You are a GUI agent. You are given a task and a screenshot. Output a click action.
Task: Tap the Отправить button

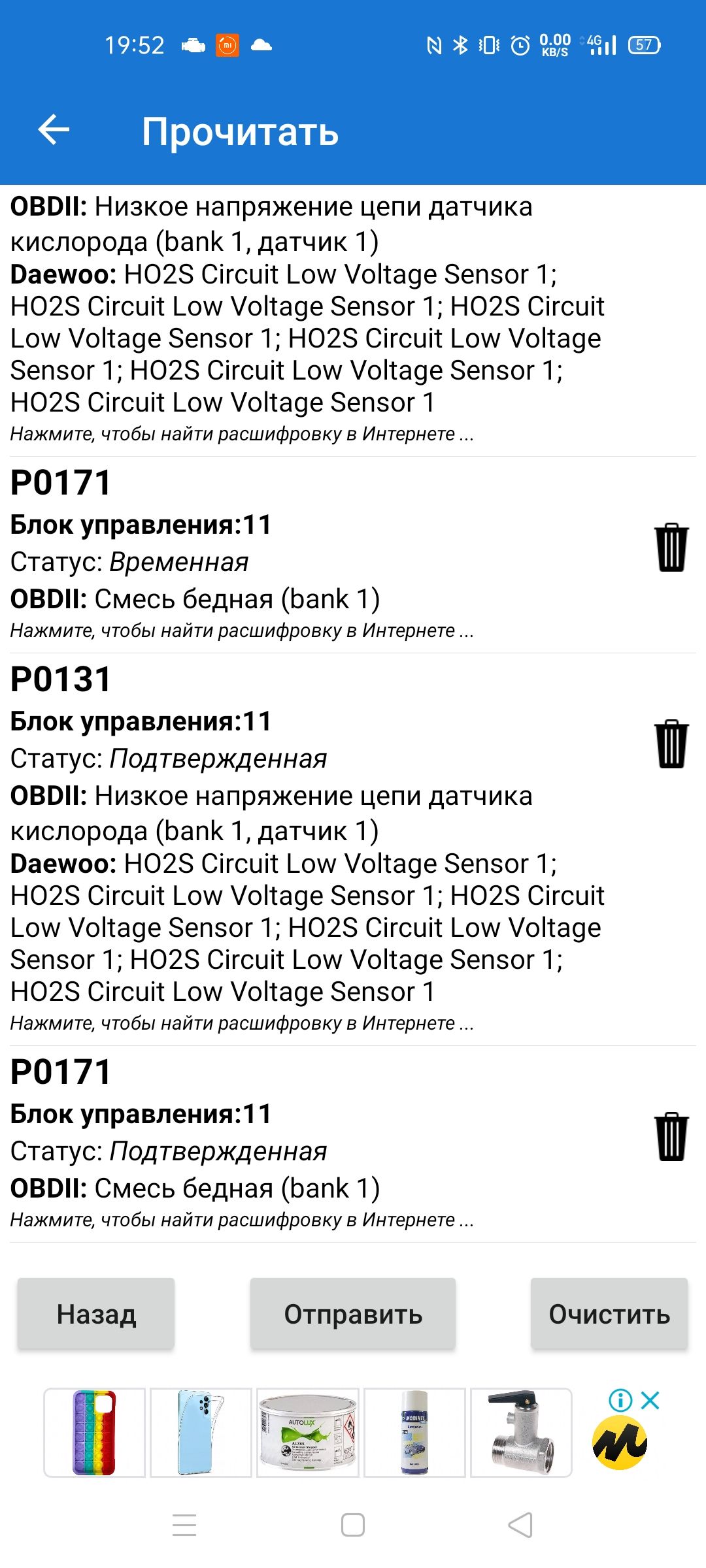tap(353, 1314)
